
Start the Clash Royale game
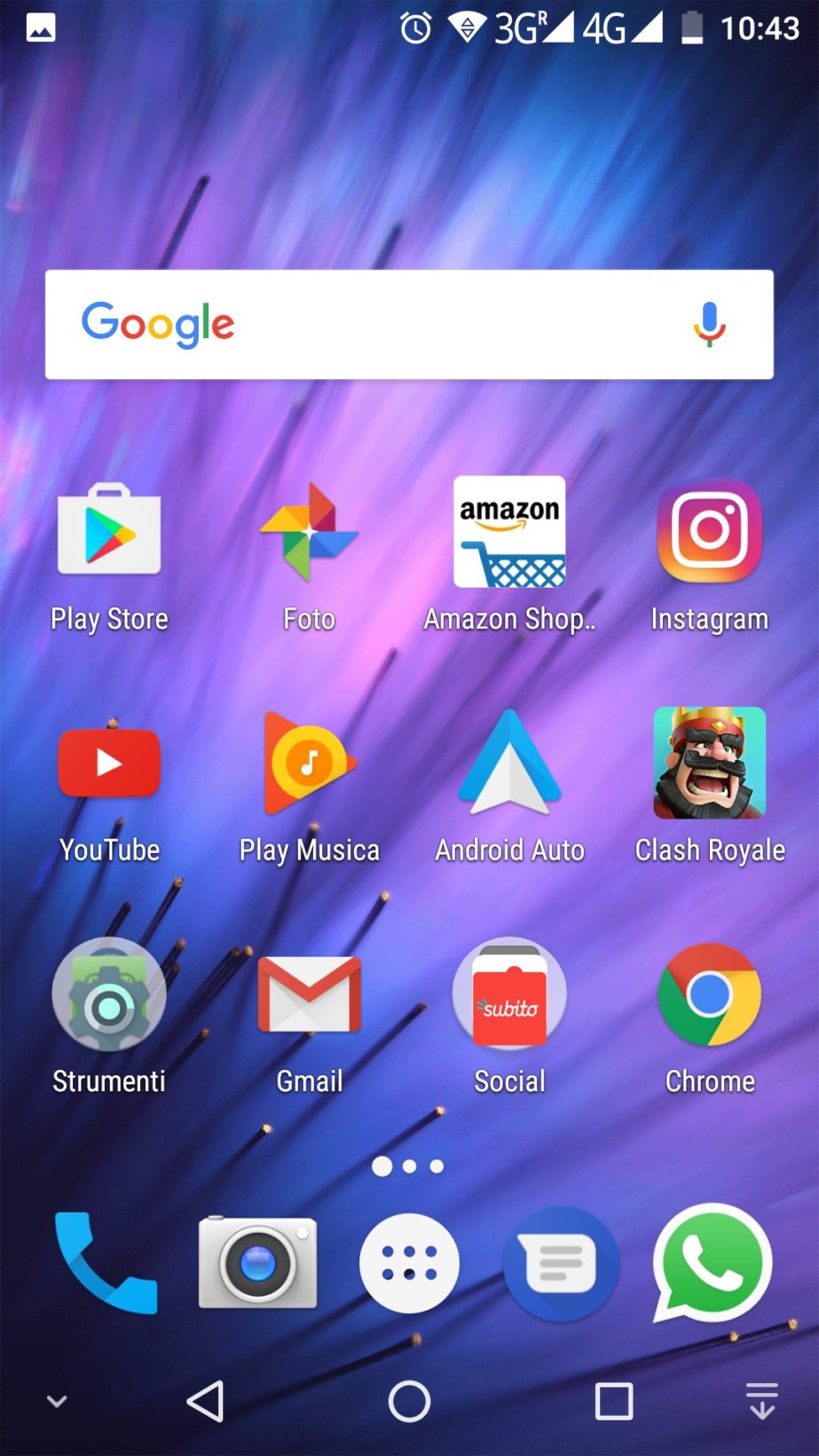pos(709,764)
